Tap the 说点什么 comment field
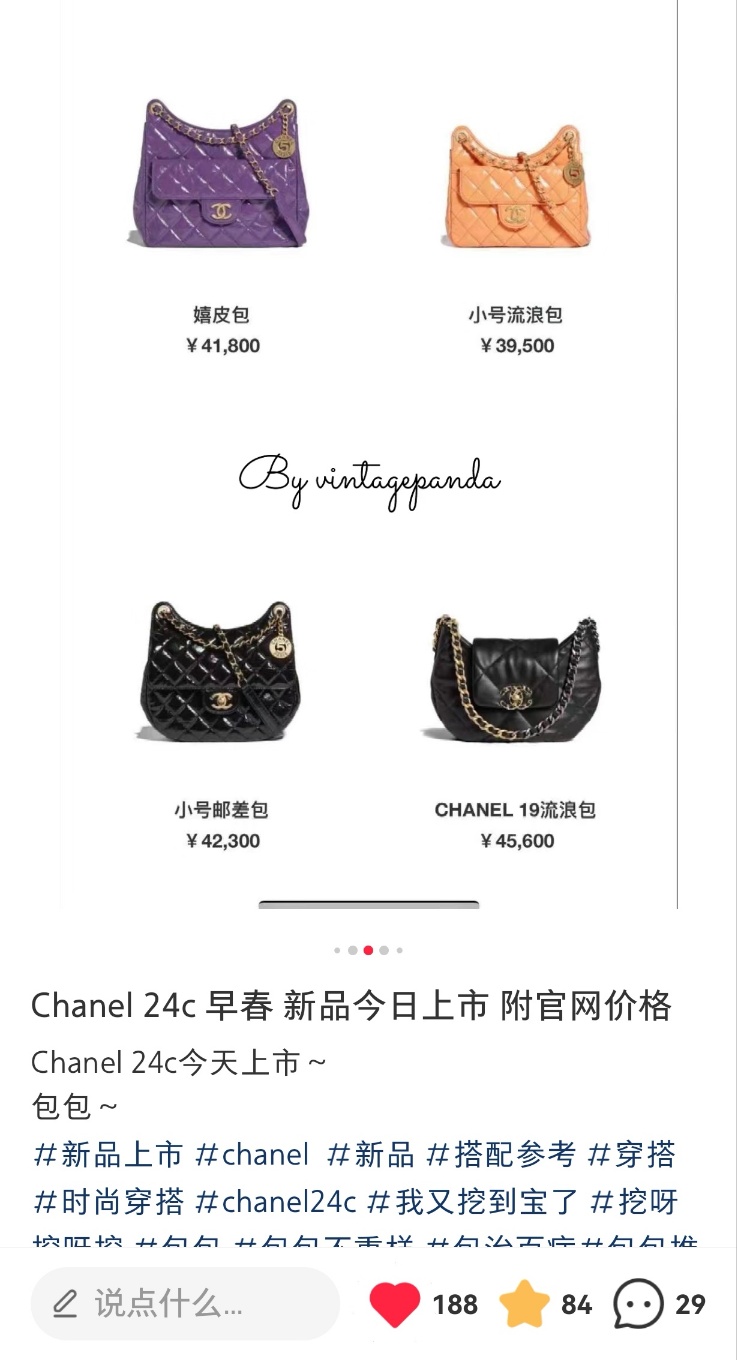The image size is (737, 1360). 185,1304
